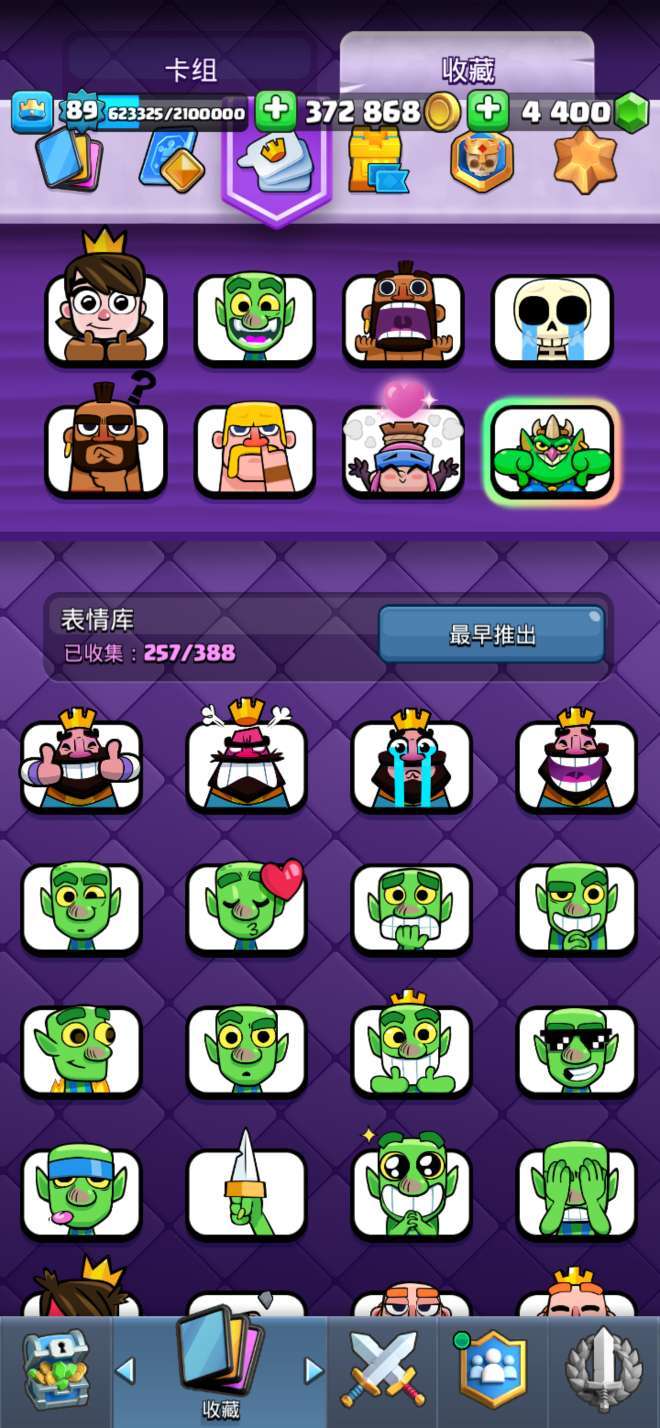
Task: Add more gold with the plus button
Action: (275, 112)
